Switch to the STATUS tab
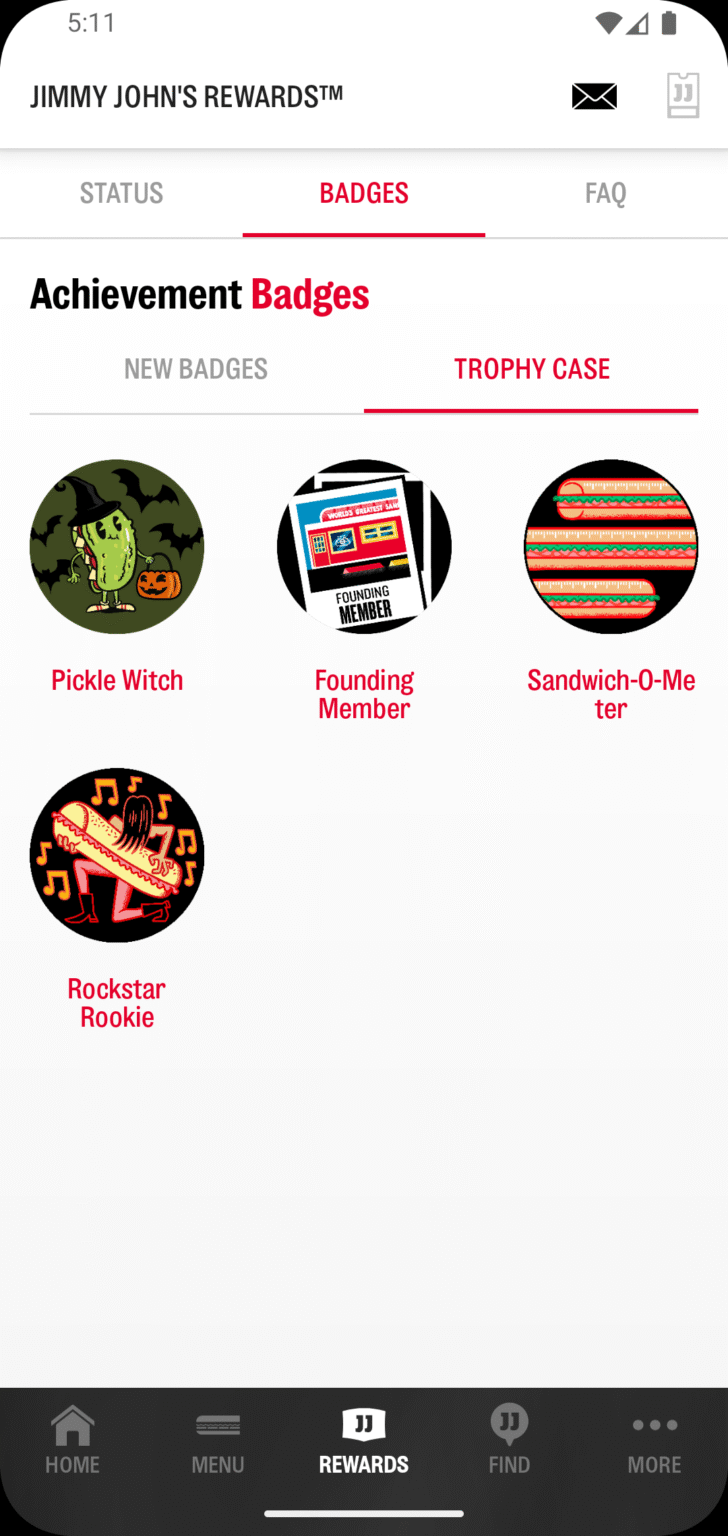The image size is (728, 1536). 121,193
